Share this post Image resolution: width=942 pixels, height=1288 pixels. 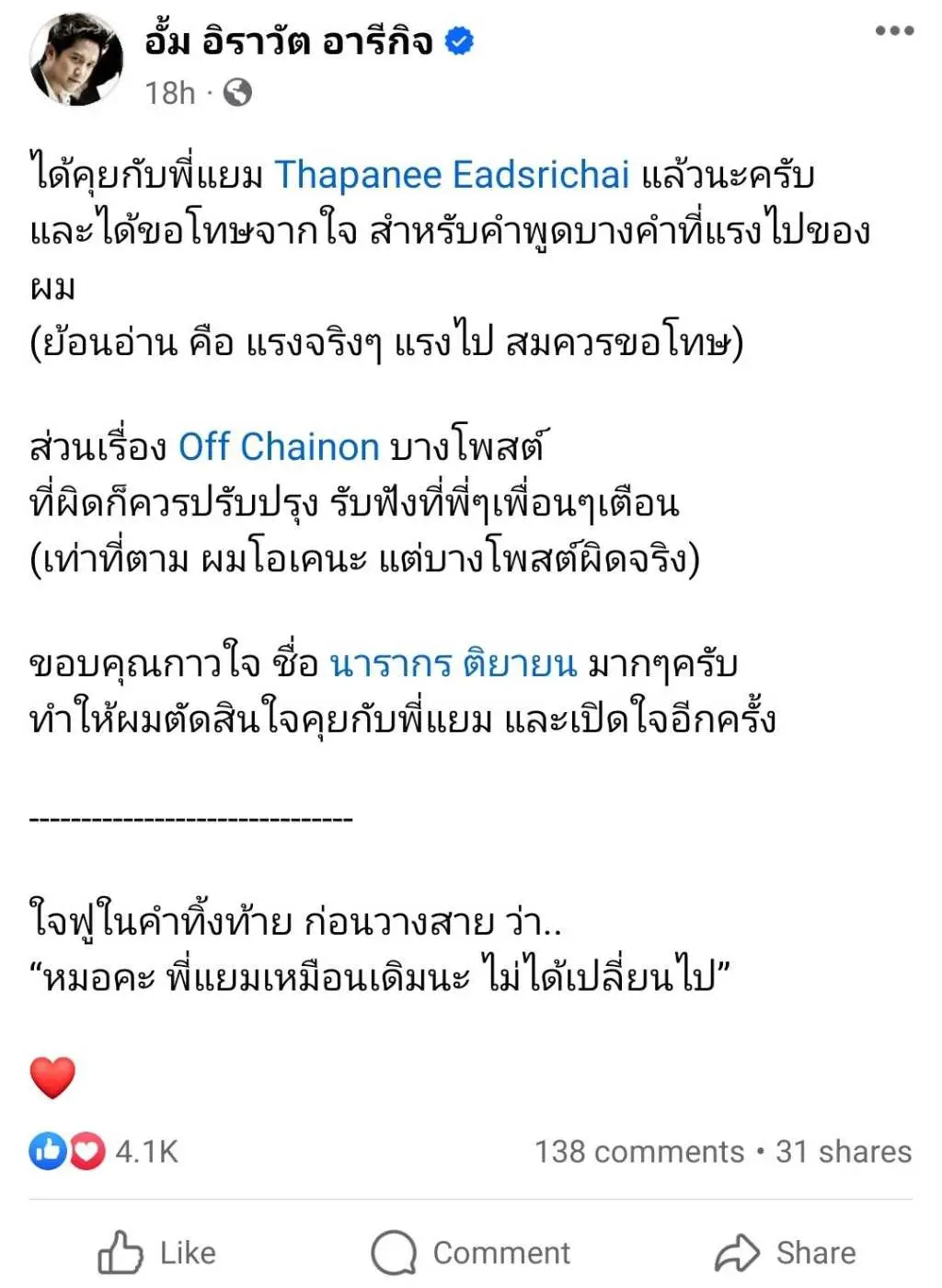click(786, 1252)
